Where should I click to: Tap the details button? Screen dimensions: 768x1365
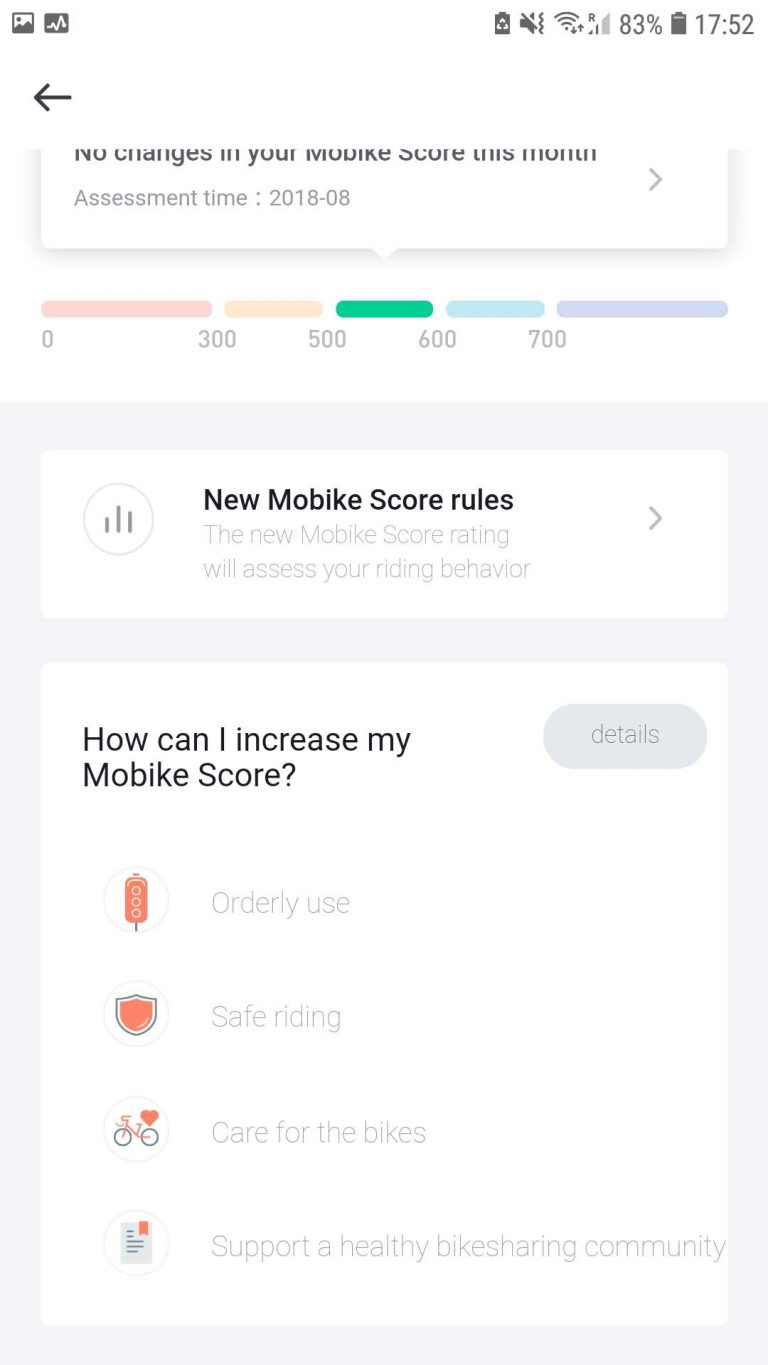click(625, 736)
